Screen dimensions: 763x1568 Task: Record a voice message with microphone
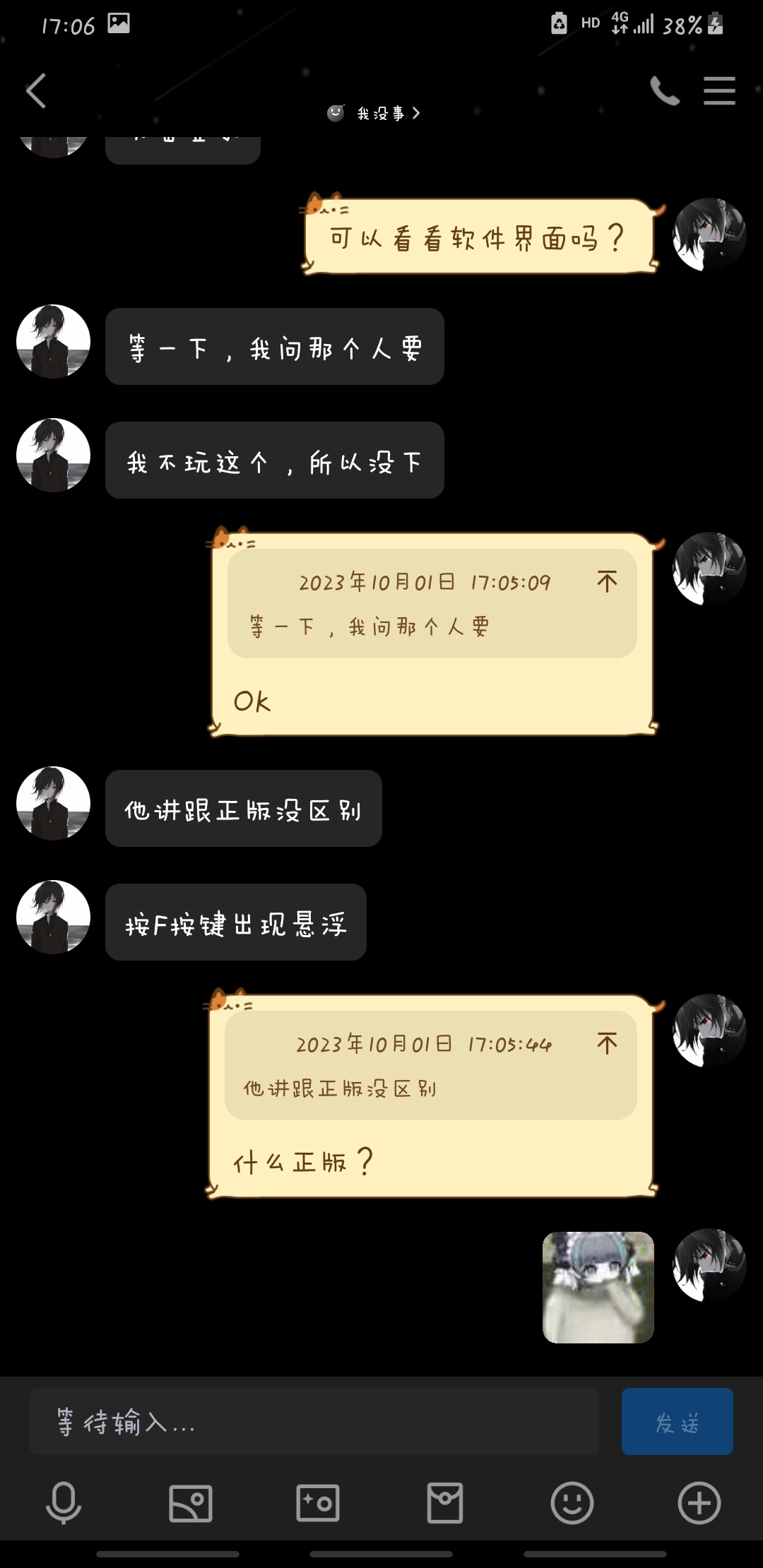[x=64, y=1503]
